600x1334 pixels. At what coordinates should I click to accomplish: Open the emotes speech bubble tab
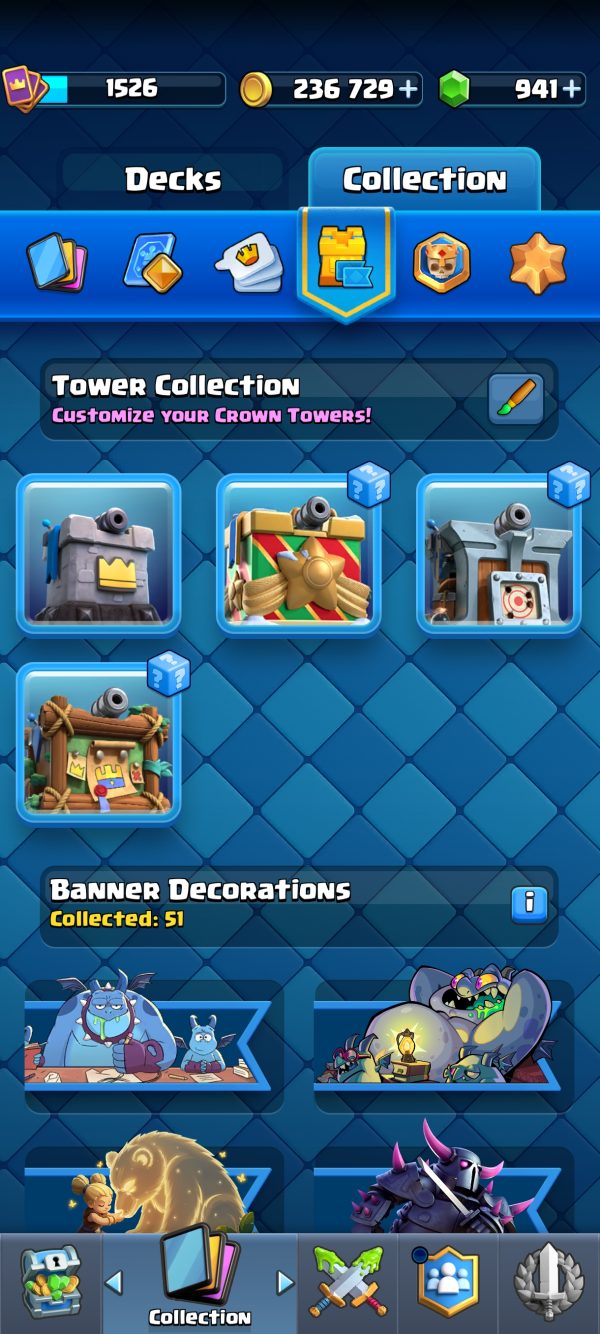(x=249, y=263)
